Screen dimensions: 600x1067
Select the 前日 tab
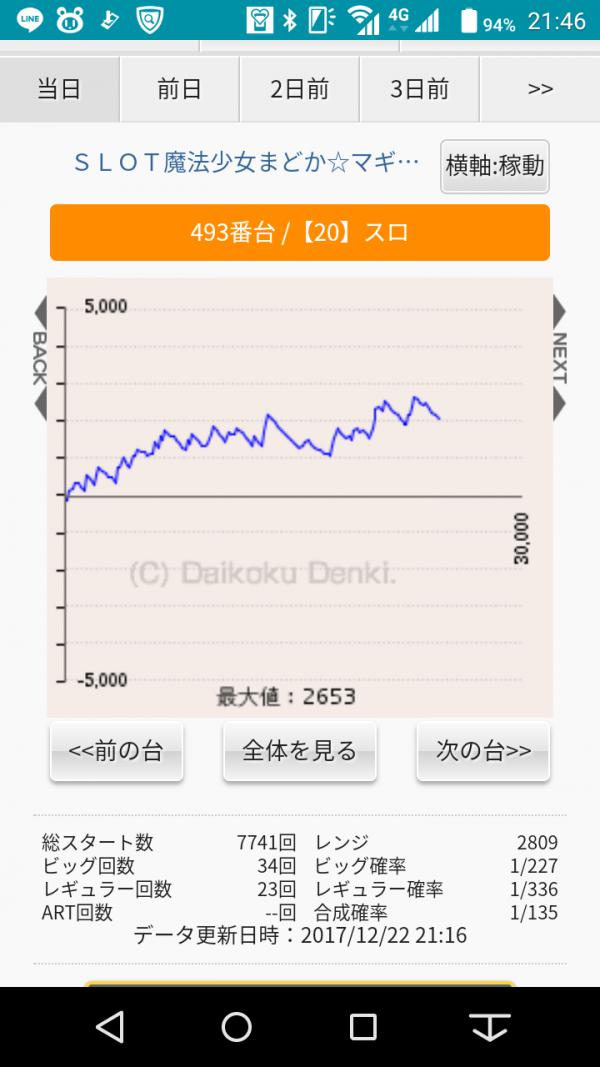pyautogui.click(x=180, y=89)
